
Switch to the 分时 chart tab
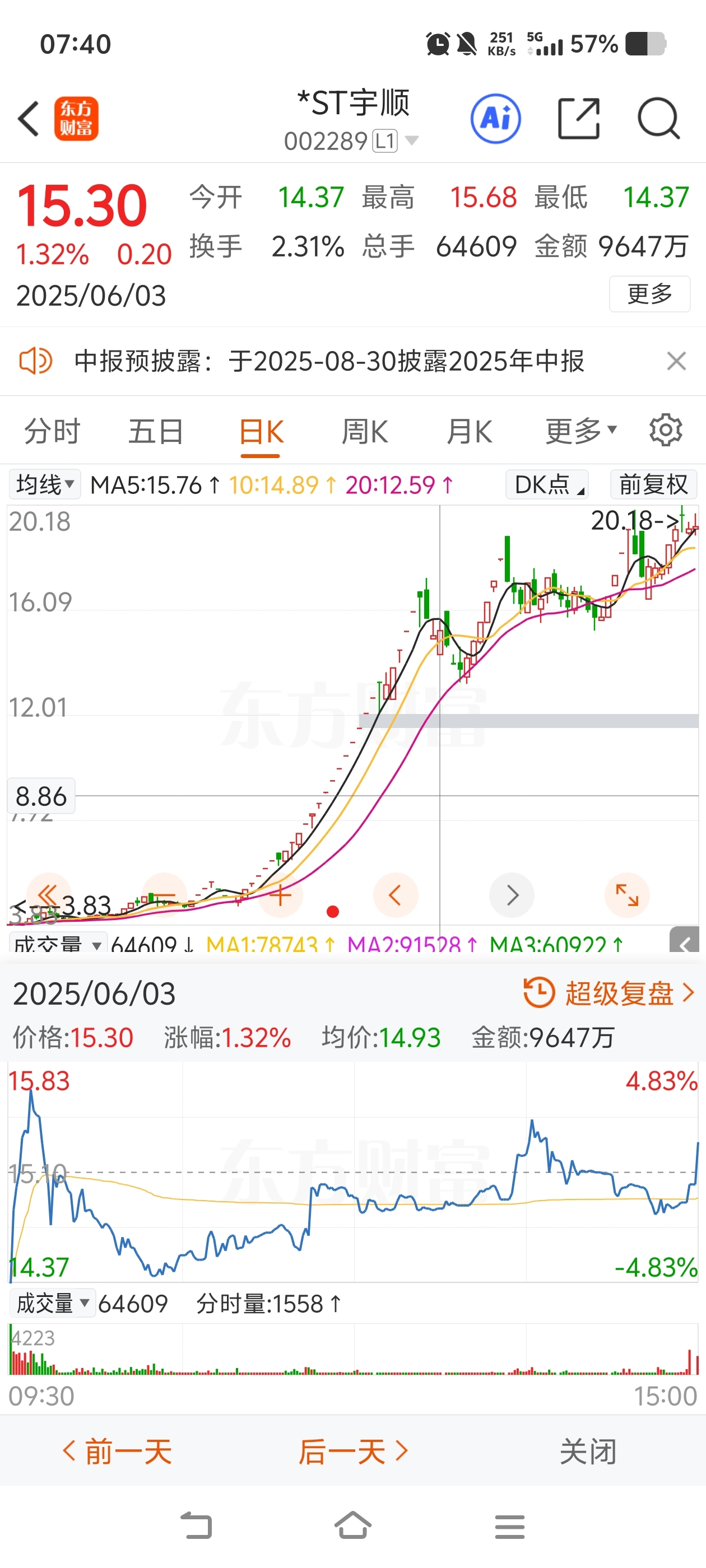[52, 432]
